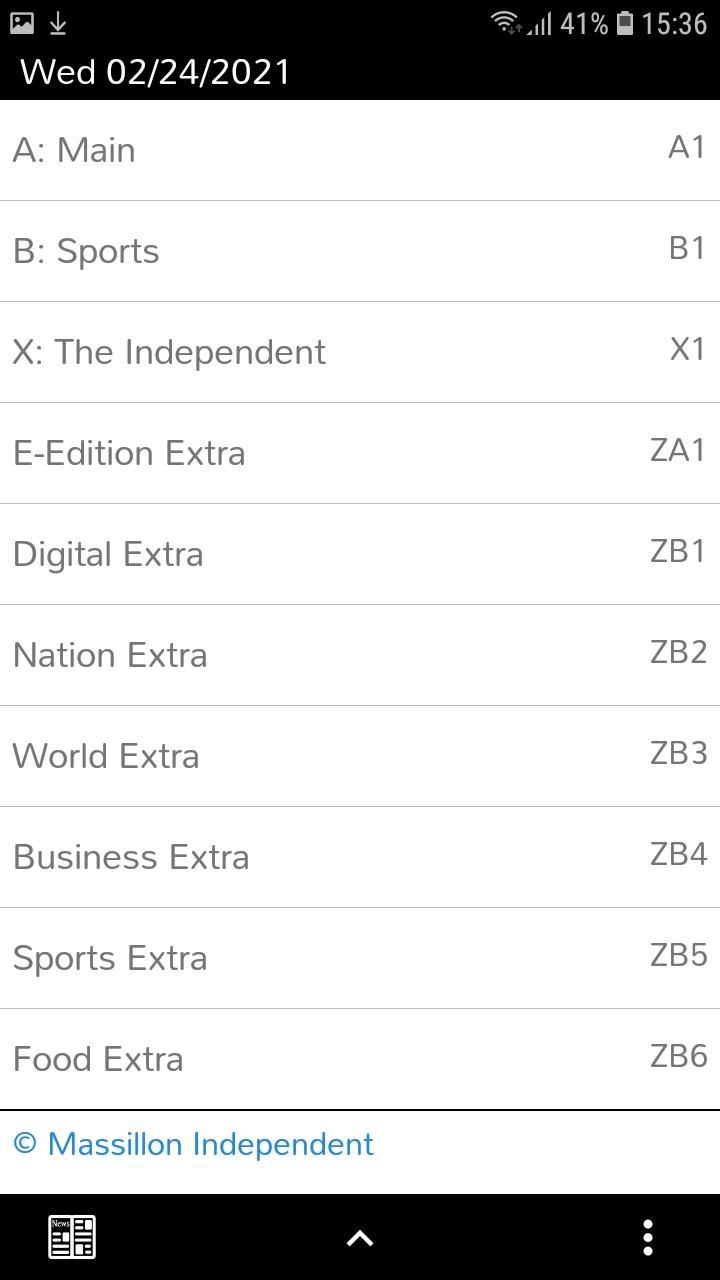Tap the Massillon Independent copyright link

(193, 1144)
